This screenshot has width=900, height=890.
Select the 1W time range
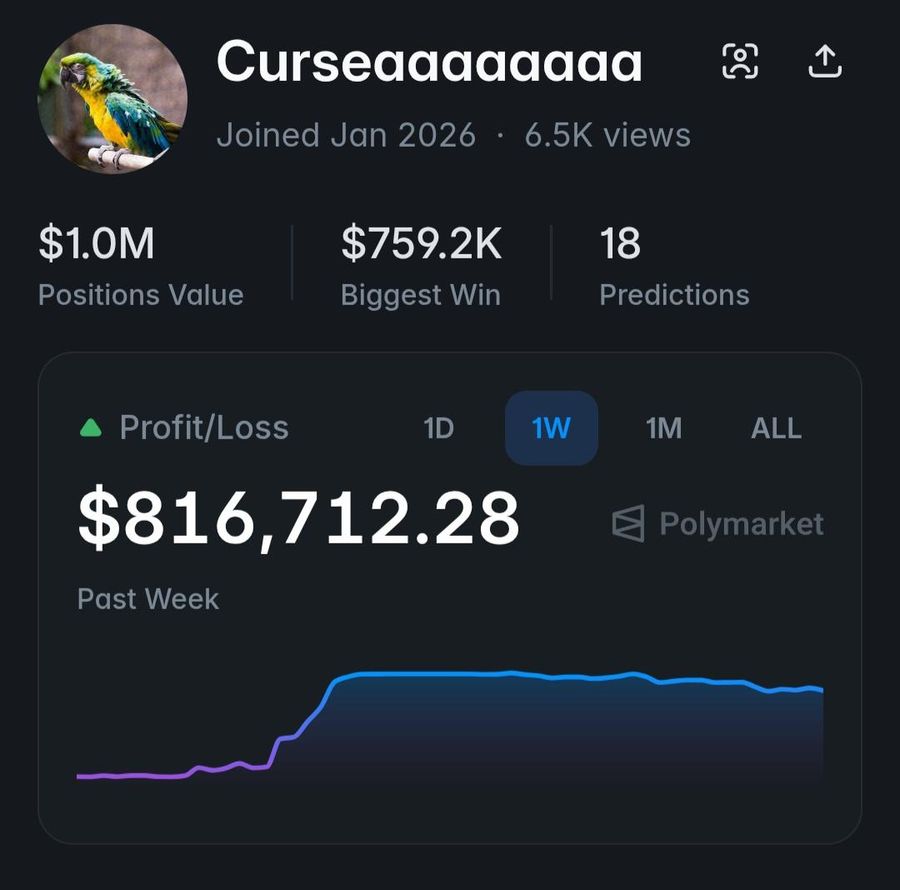pos(551,429)
